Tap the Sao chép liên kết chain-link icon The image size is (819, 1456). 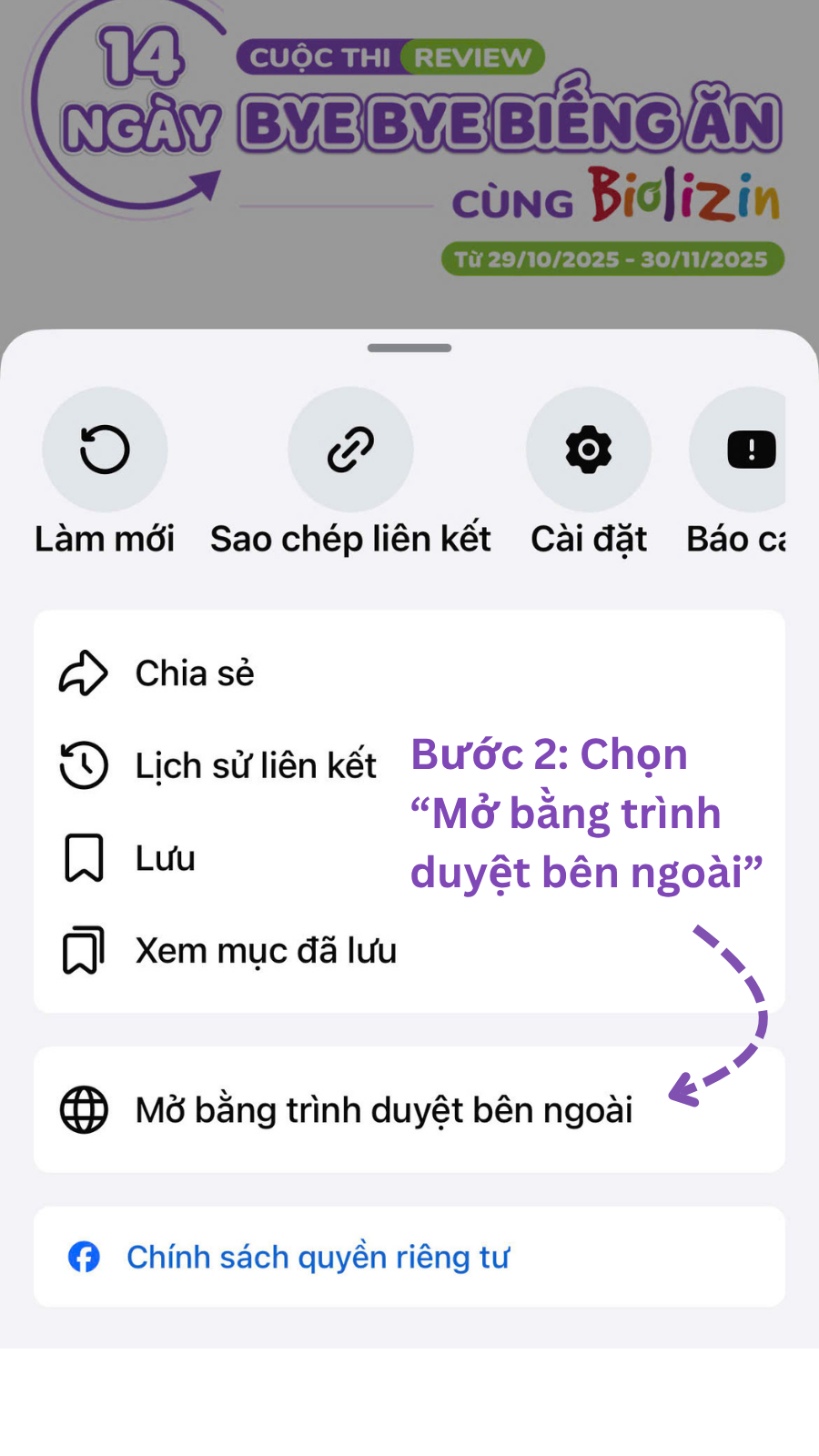coord(351,449)
